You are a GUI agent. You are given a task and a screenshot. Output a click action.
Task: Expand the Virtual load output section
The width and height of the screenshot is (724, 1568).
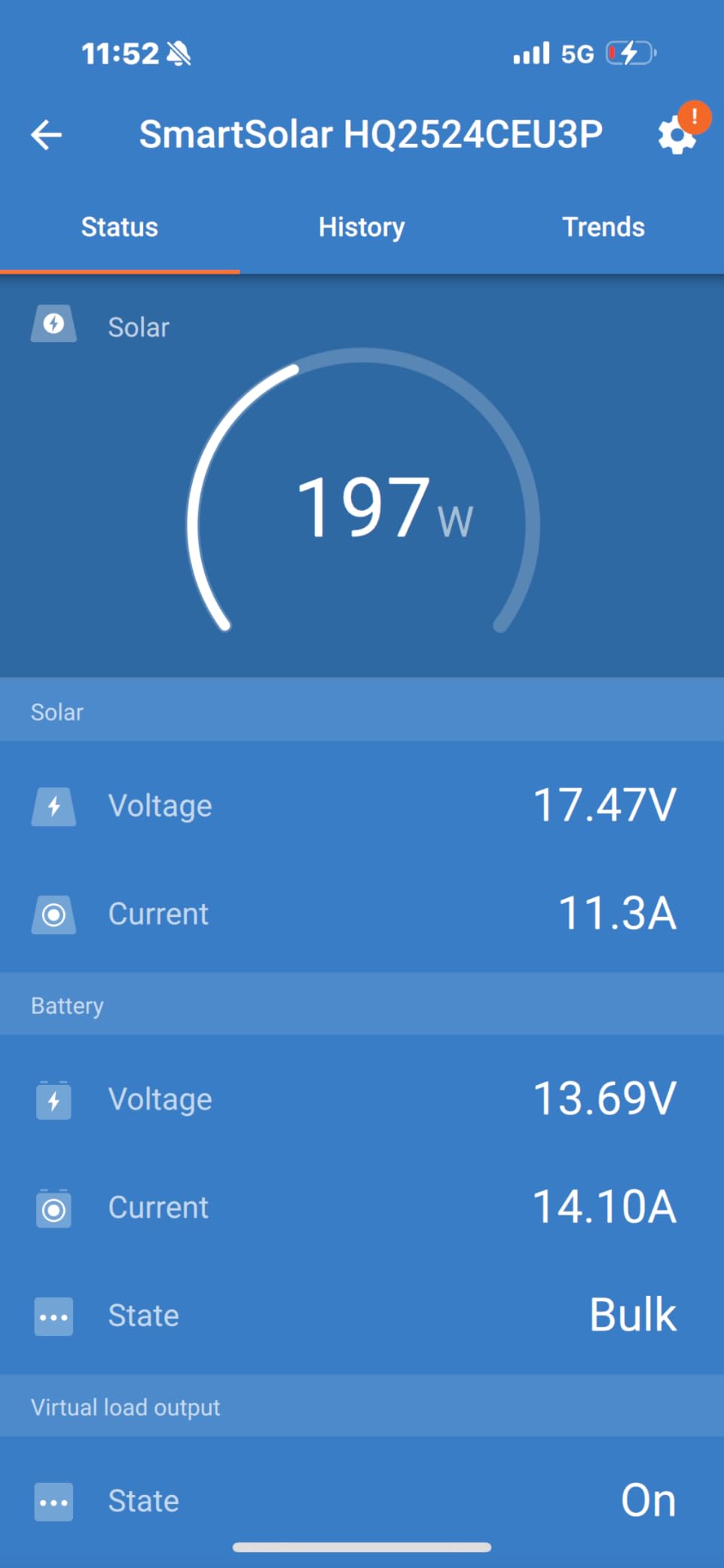click(x=125, y=1406)
